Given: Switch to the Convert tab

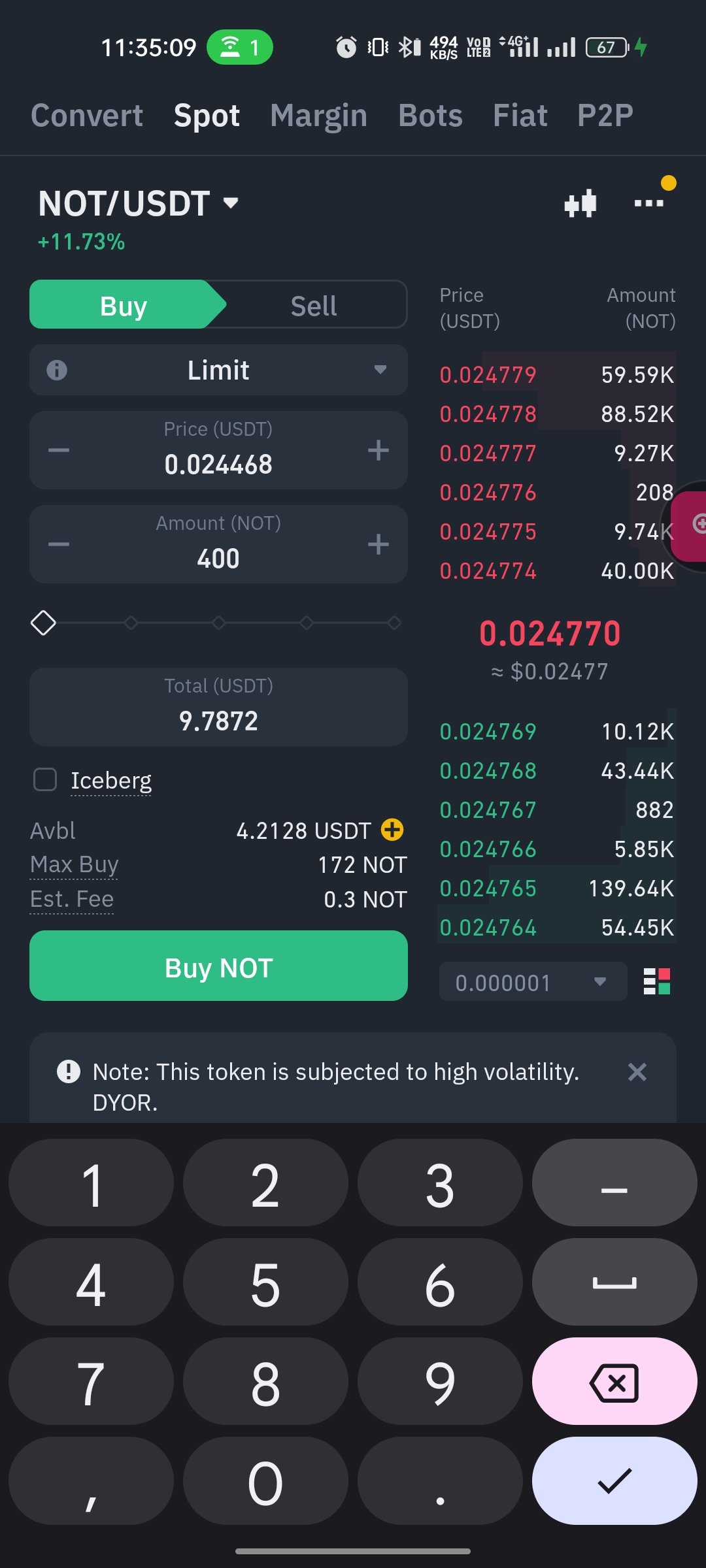Looking at the screenshot, I should (x=87, y=116).
